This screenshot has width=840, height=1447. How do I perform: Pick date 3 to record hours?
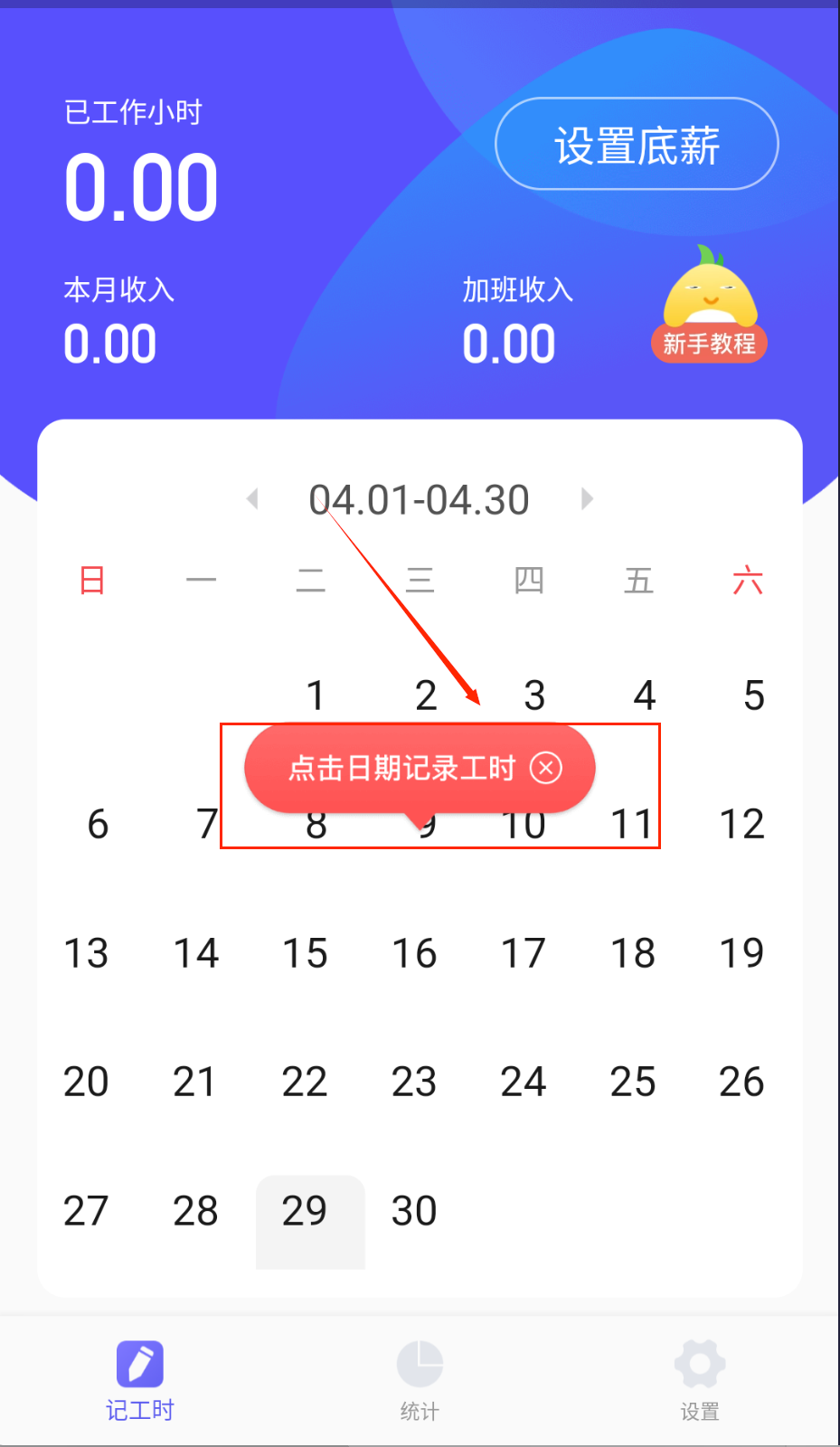click(534, 695)
